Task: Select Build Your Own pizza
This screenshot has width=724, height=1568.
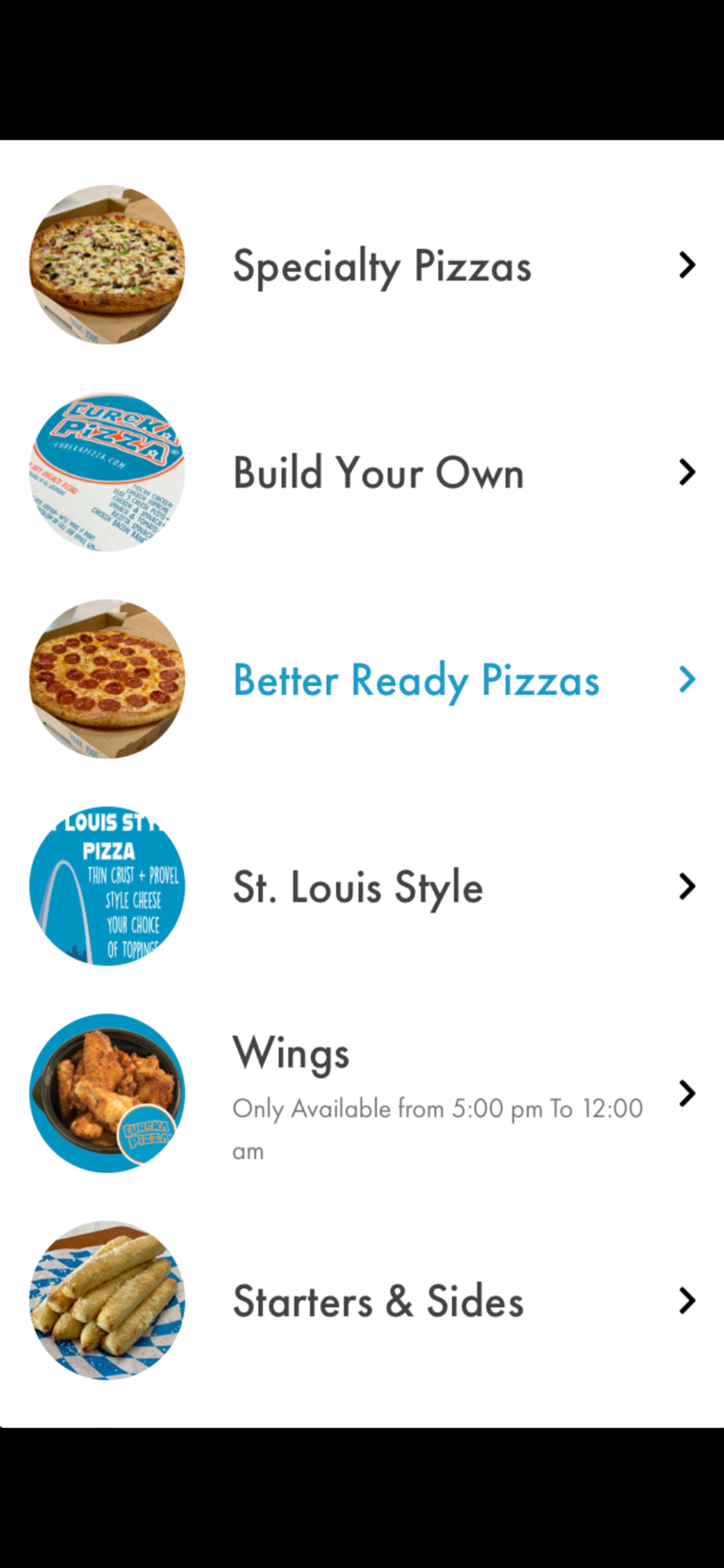Action: click(378, 473)
